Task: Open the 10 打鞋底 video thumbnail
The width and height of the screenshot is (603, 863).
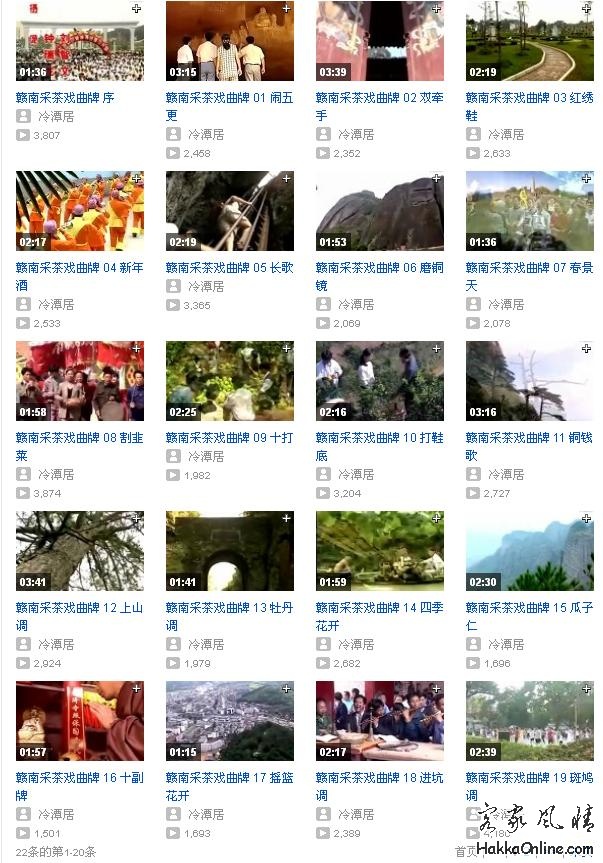Action: coord(379,381)
